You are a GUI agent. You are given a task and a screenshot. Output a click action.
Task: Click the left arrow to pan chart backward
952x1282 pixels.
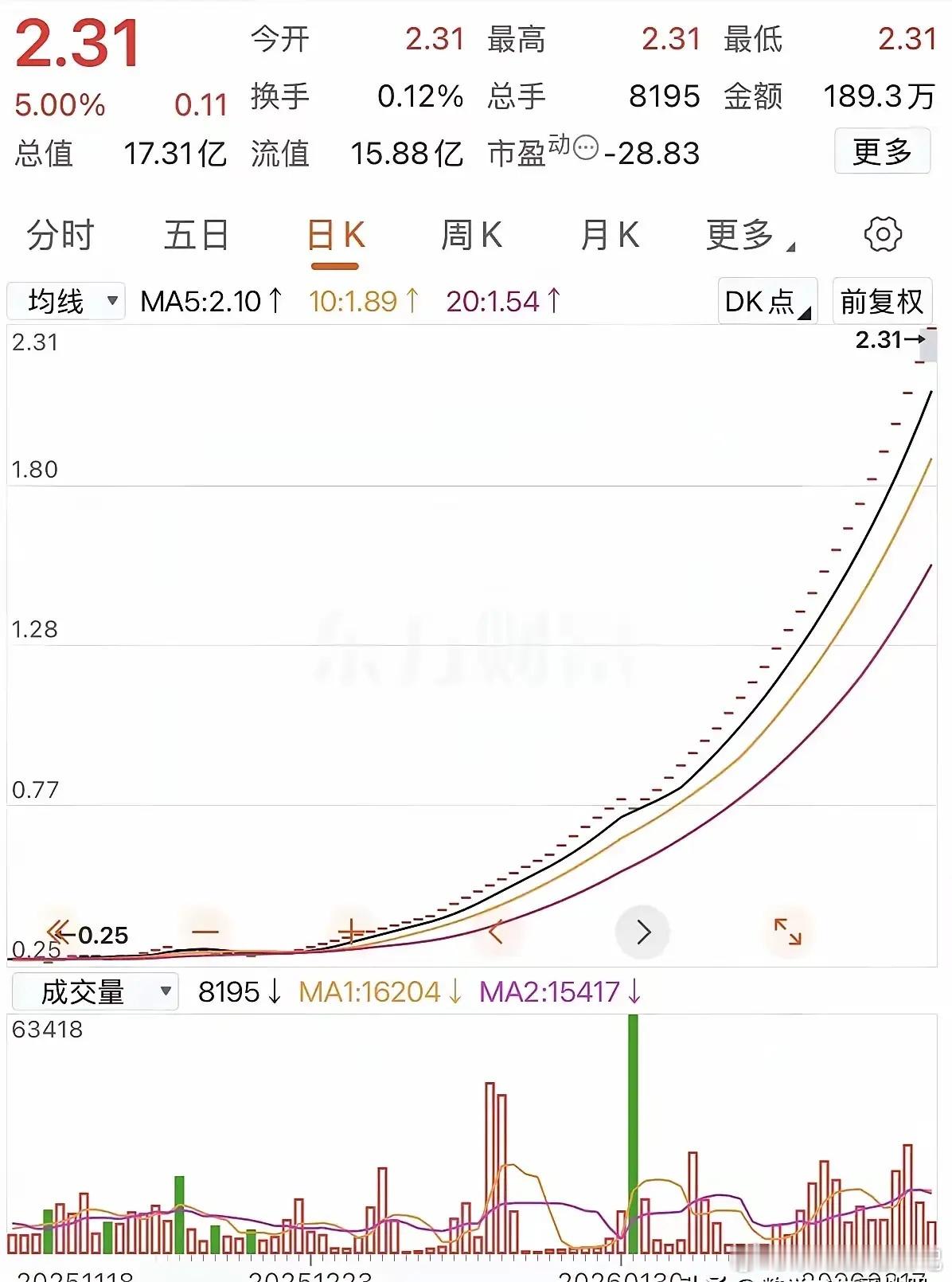[497, 932]
